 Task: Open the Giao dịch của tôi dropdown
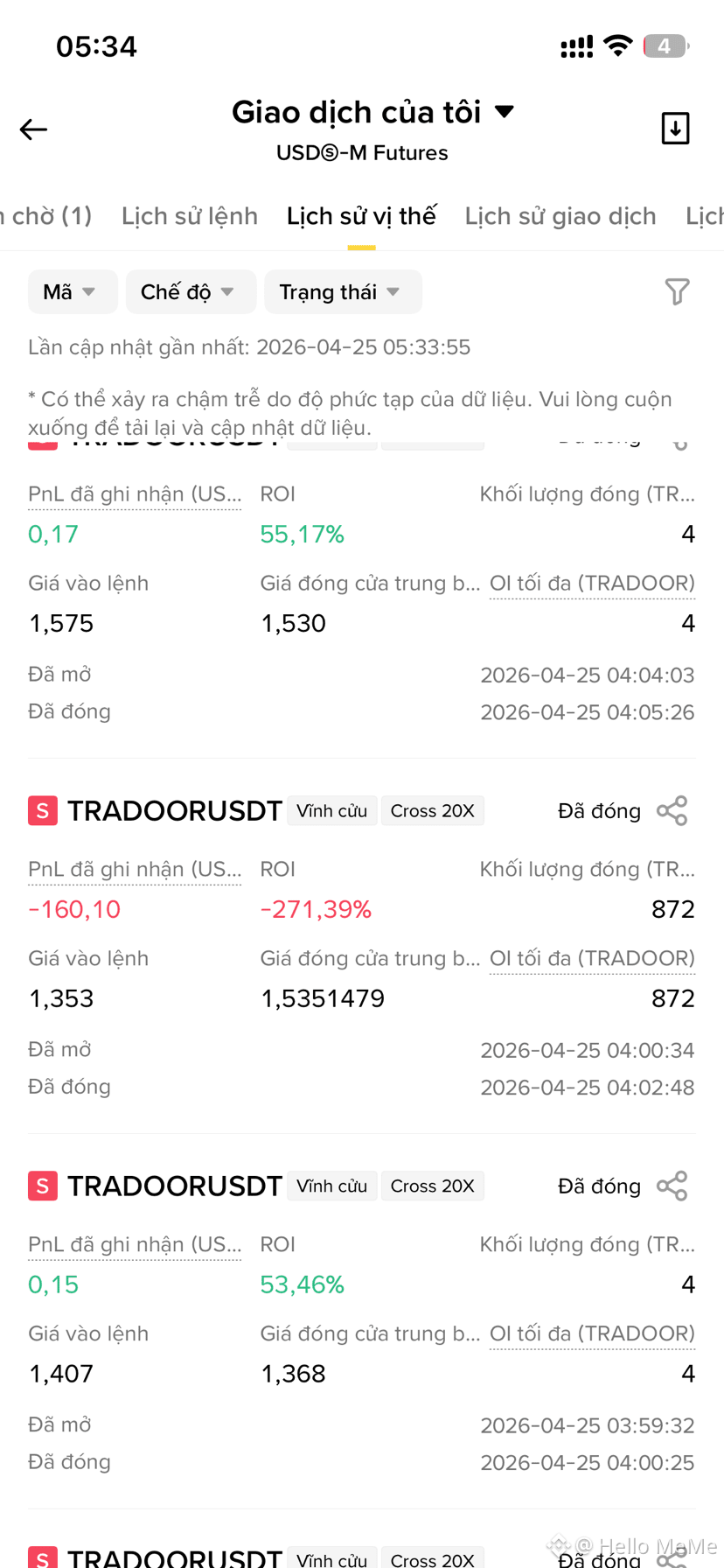point(373,112)
